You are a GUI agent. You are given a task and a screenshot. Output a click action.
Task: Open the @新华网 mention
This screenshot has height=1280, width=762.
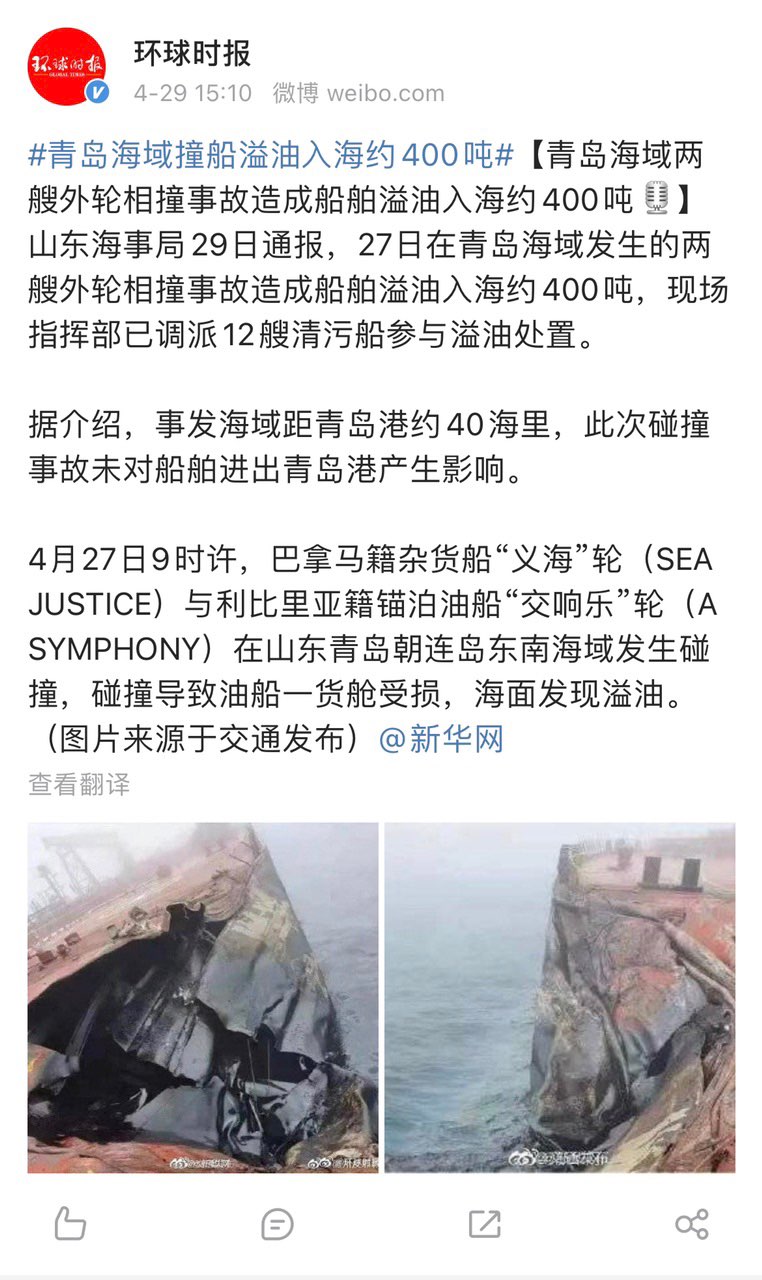tap(441, 739)
